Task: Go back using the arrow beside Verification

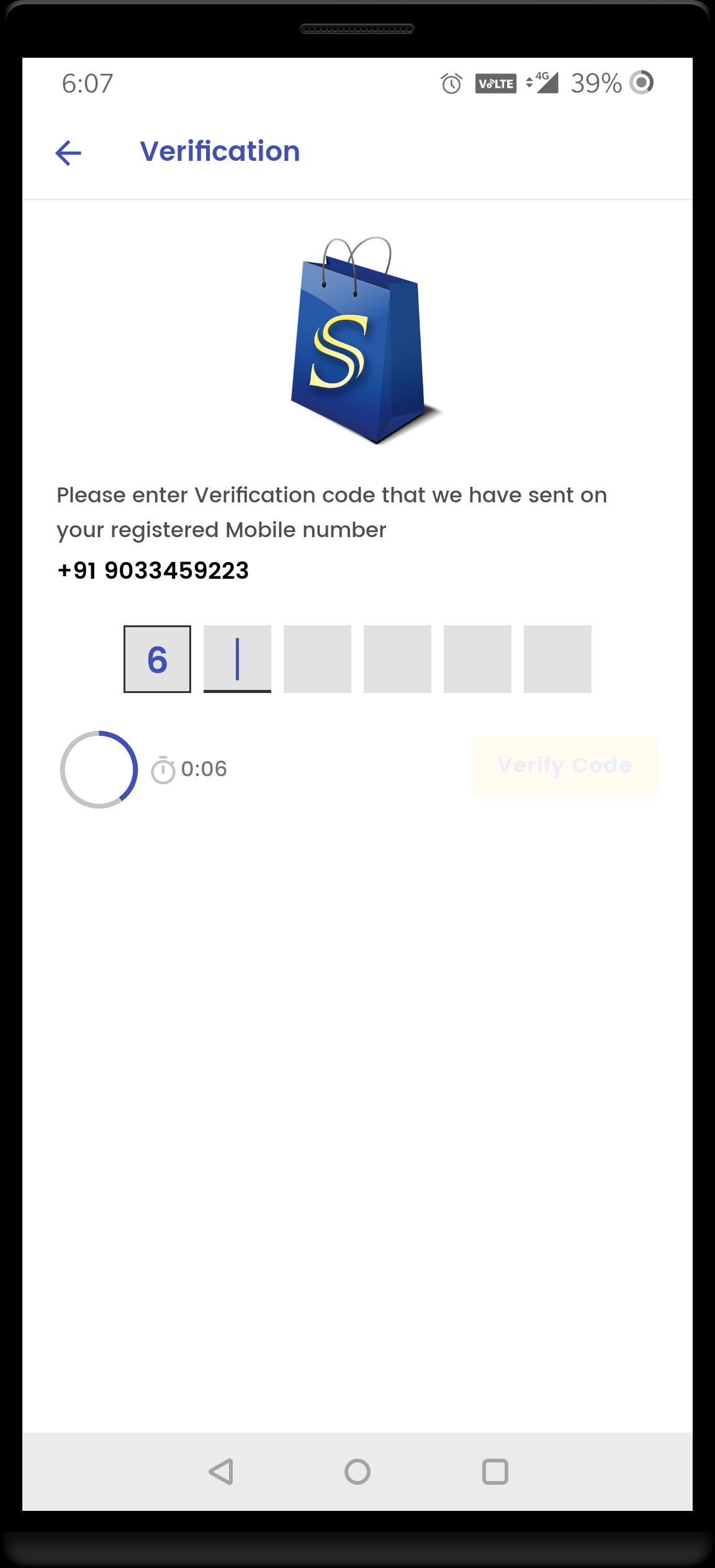Action: 68,153
